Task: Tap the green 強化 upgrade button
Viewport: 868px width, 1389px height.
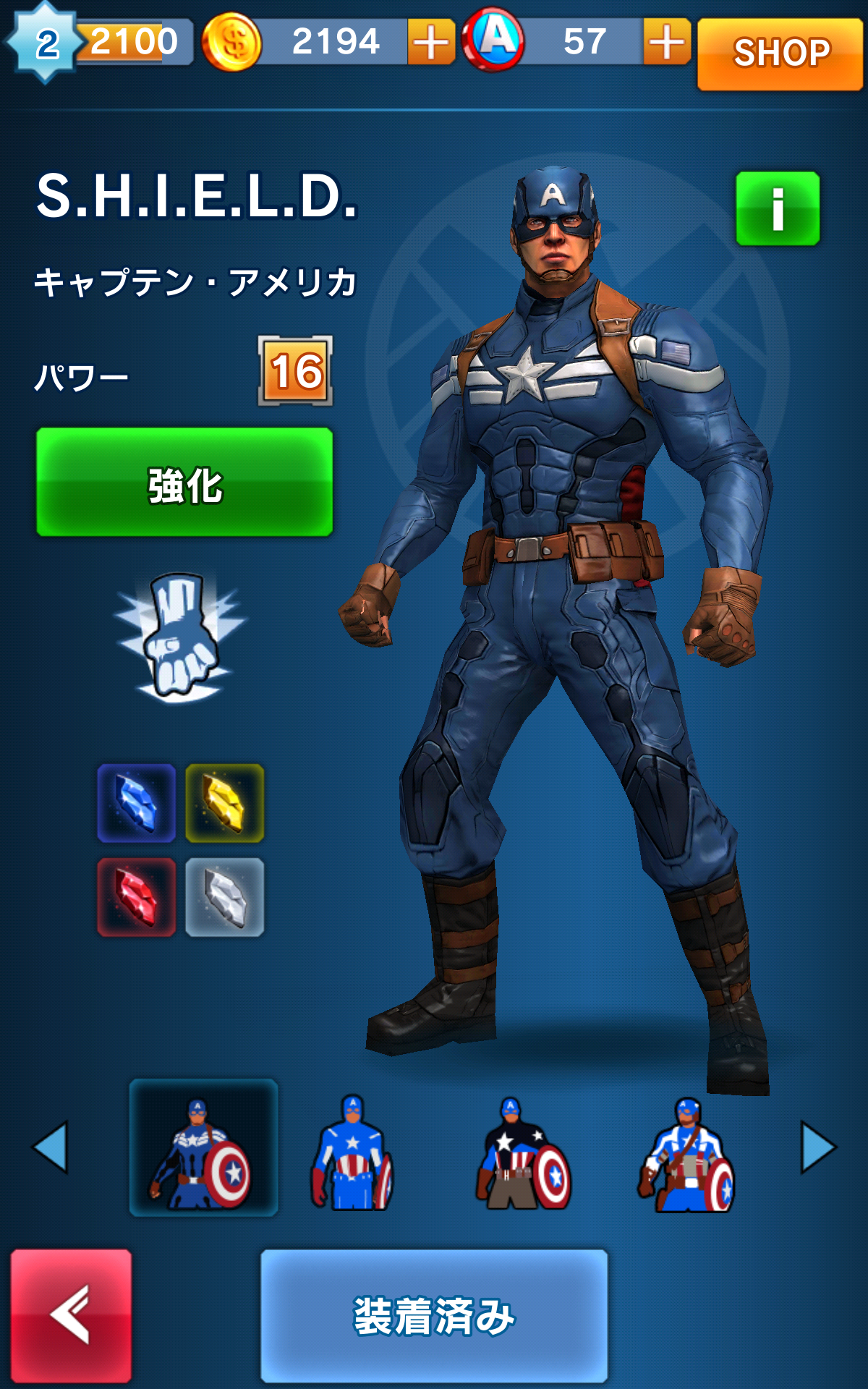Action: coord(184,483)
